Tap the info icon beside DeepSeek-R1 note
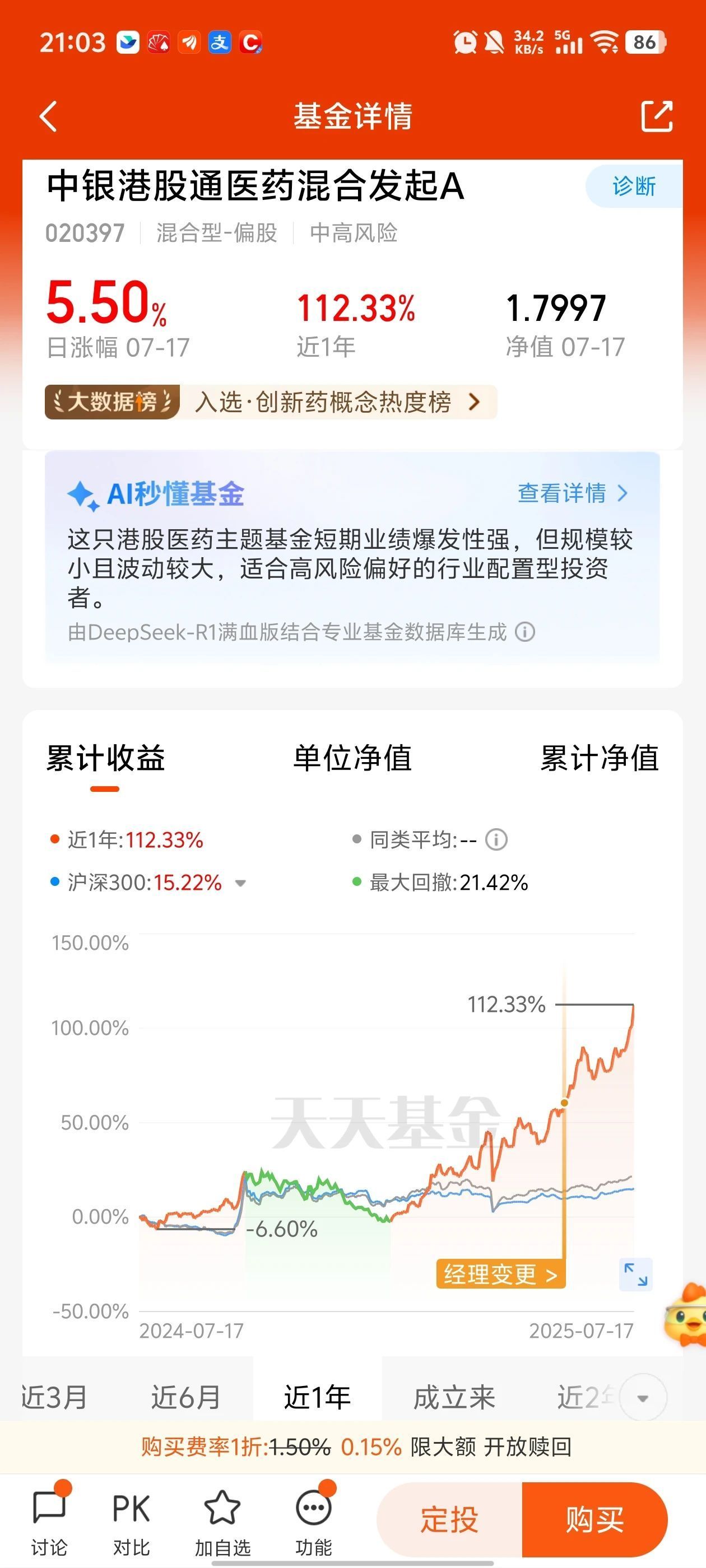Image resolution: width=706 pixels, height=1568 pixels. (x=524, y=632)
